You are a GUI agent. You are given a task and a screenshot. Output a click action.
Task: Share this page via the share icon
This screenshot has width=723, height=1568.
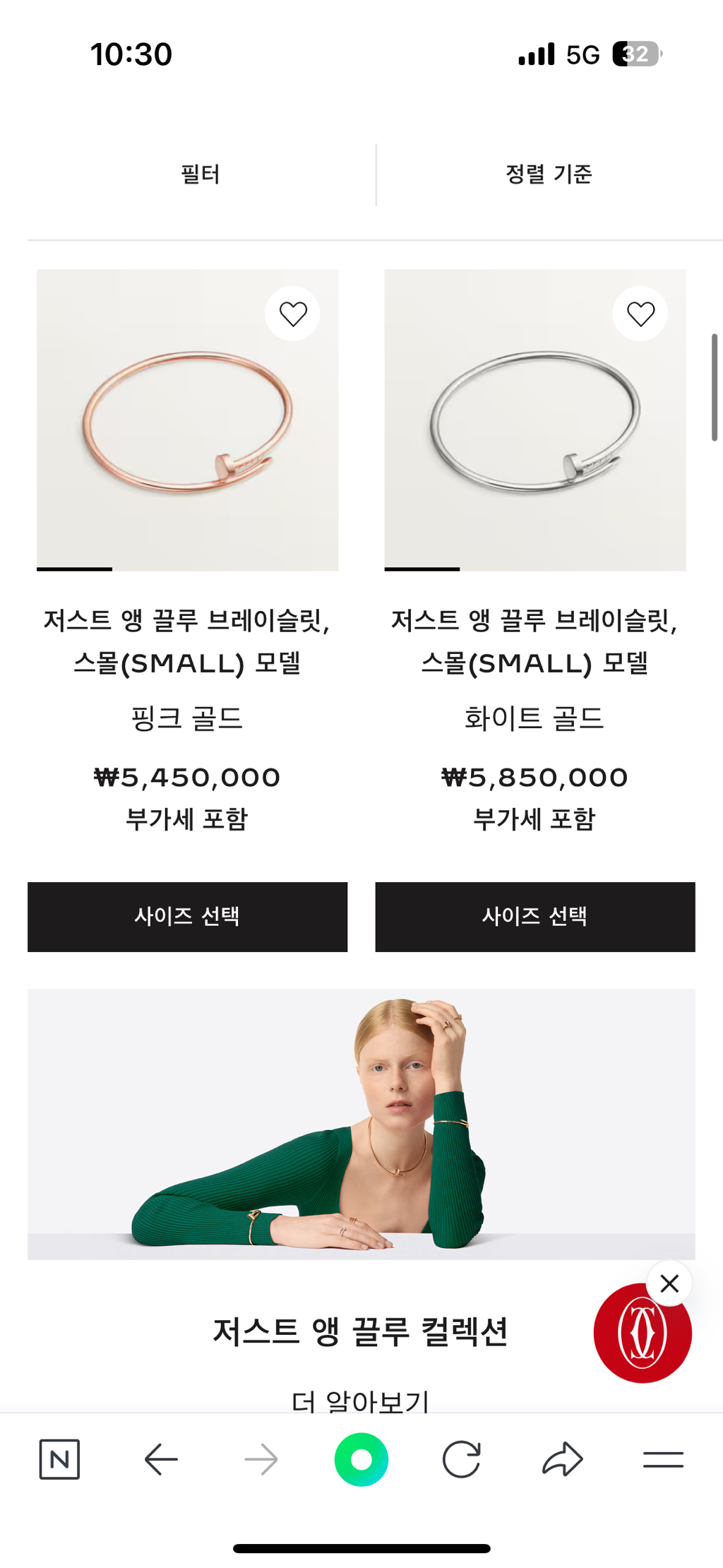click(x=561, y=1460)
